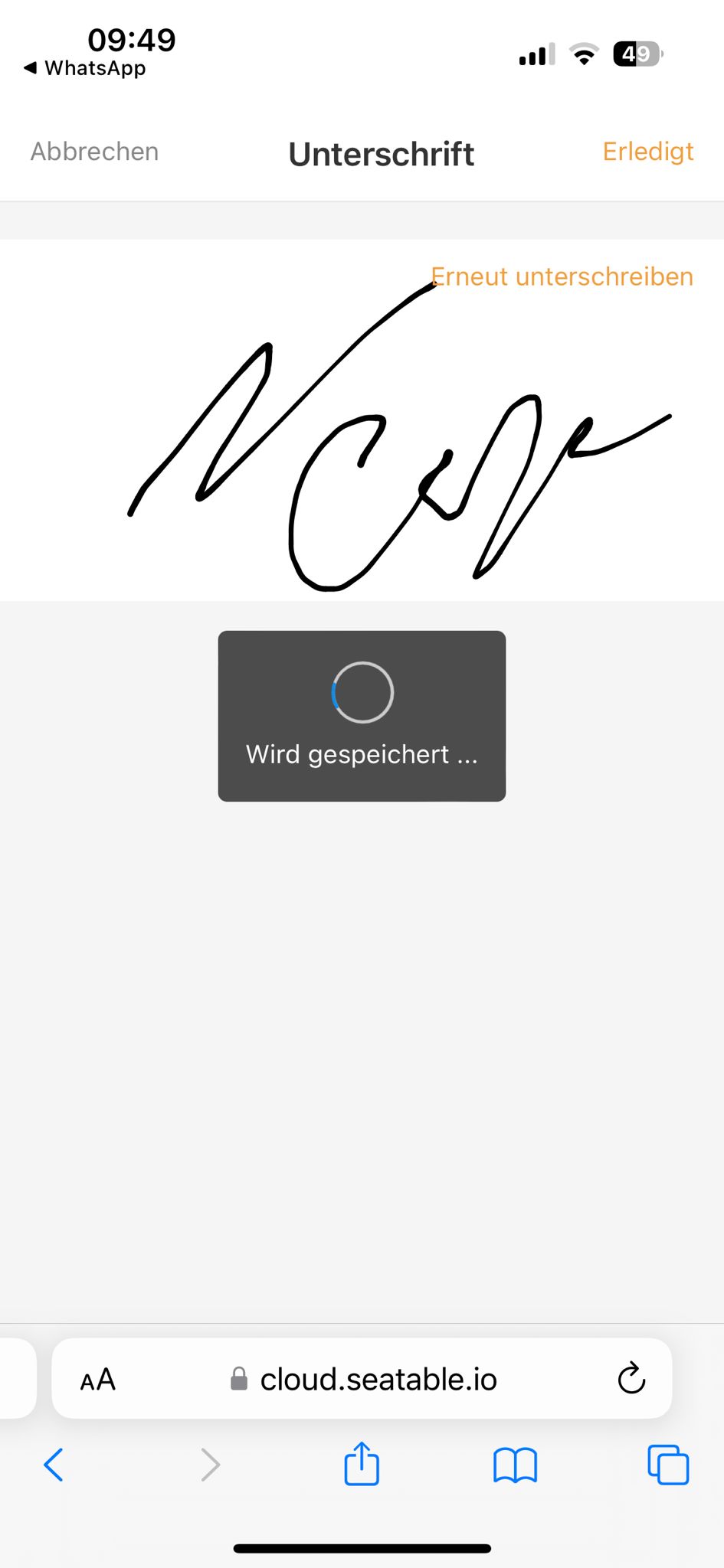Share this page
Screen dimensions: 724x1568
[x=362, y=1463]
